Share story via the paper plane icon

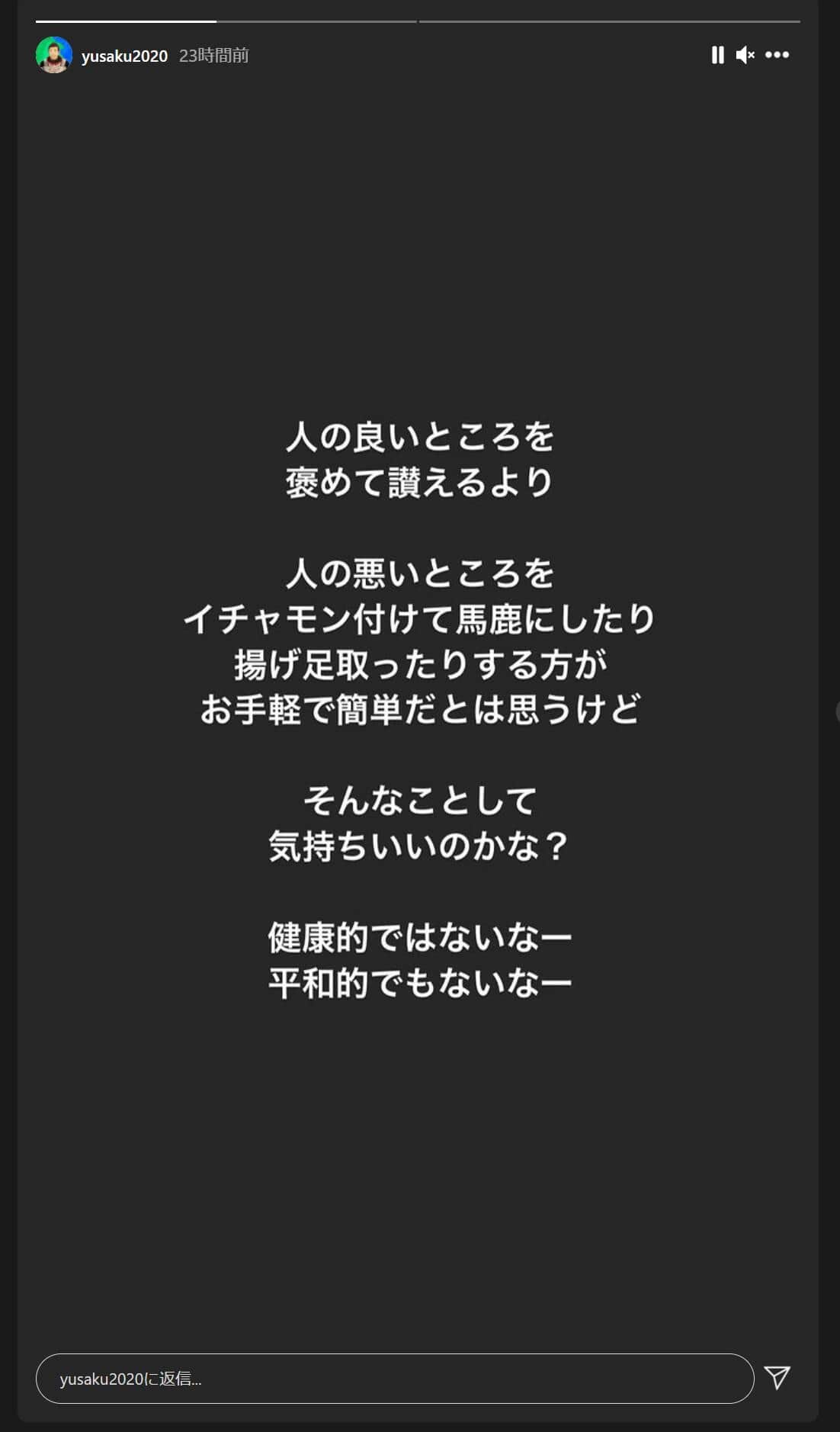pos(777,1377)
